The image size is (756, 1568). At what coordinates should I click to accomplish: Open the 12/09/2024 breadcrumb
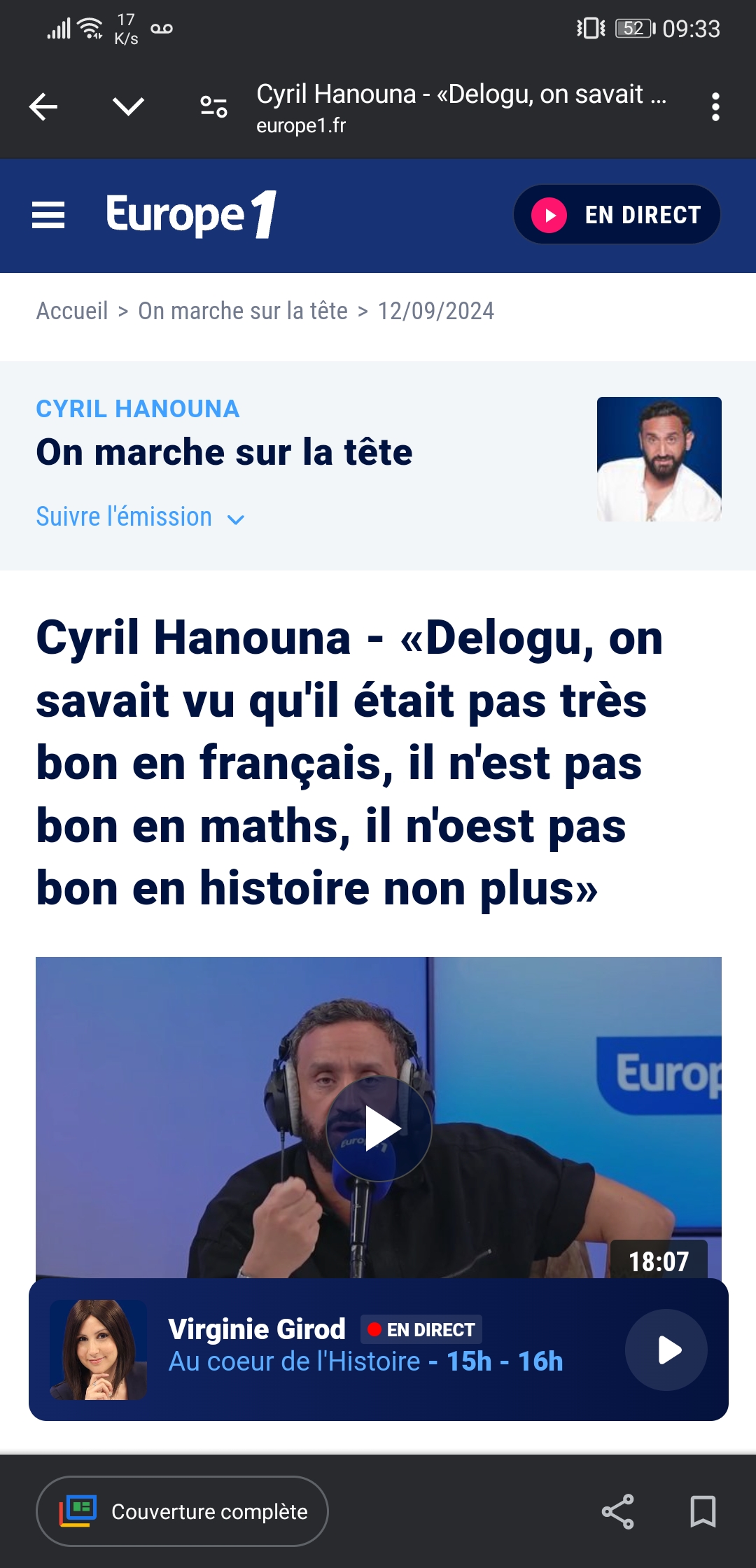(435, 311)
